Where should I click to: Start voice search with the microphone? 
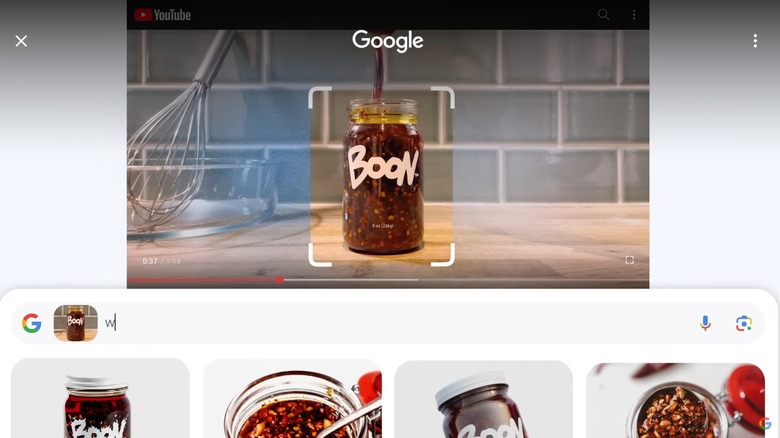tap(705, 323)
